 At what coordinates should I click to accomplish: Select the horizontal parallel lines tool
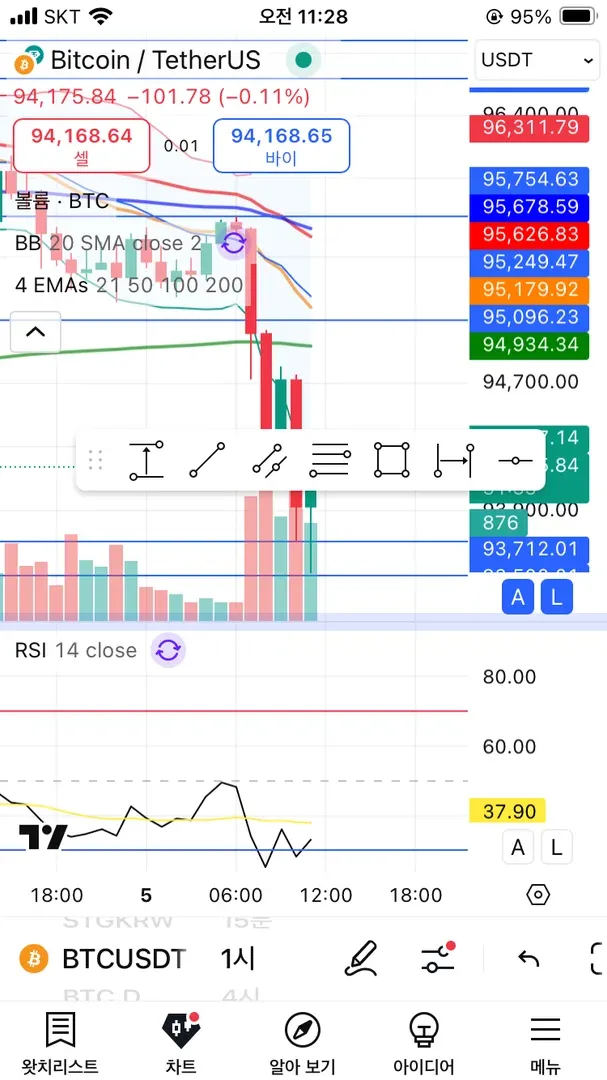330,460
